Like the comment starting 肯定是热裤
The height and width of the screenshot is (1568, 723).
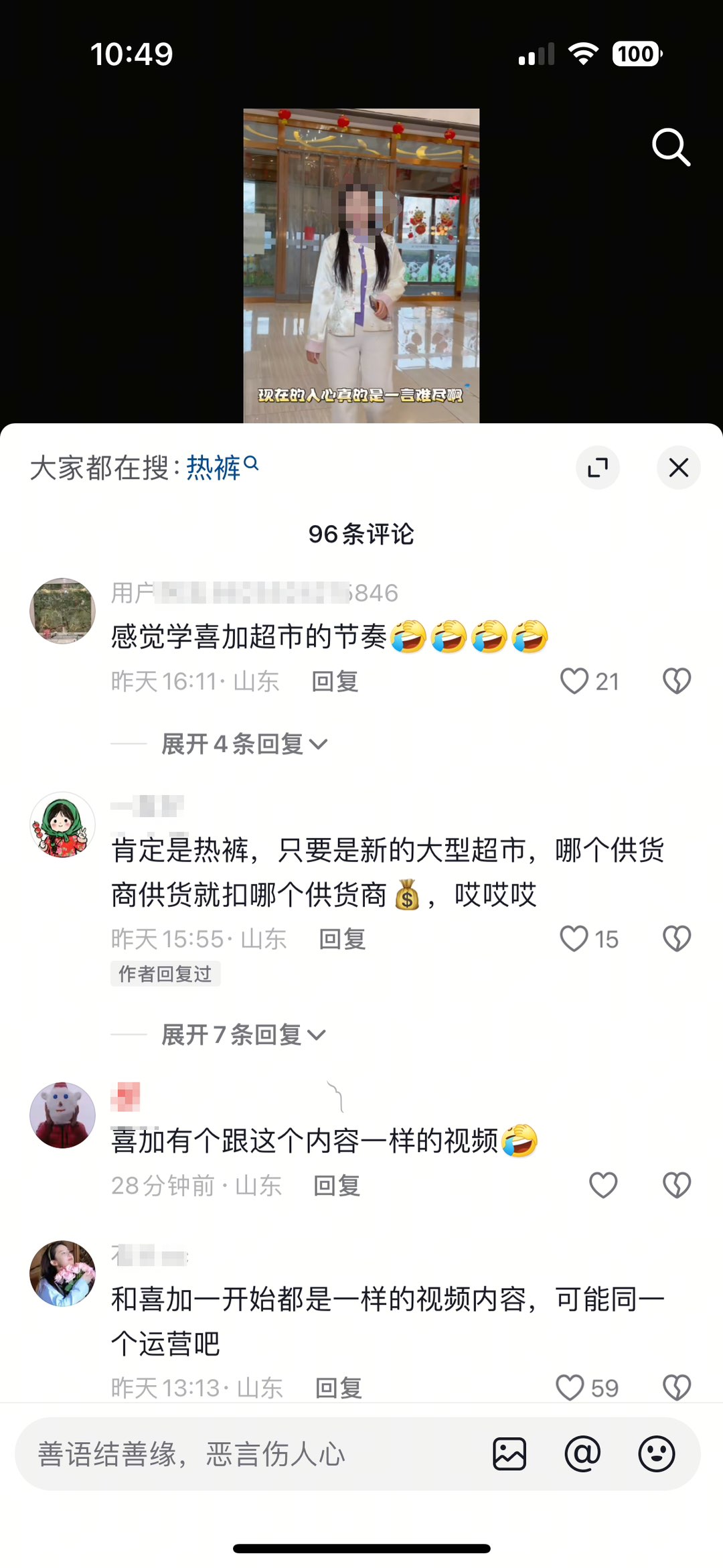tap(574, 938)
